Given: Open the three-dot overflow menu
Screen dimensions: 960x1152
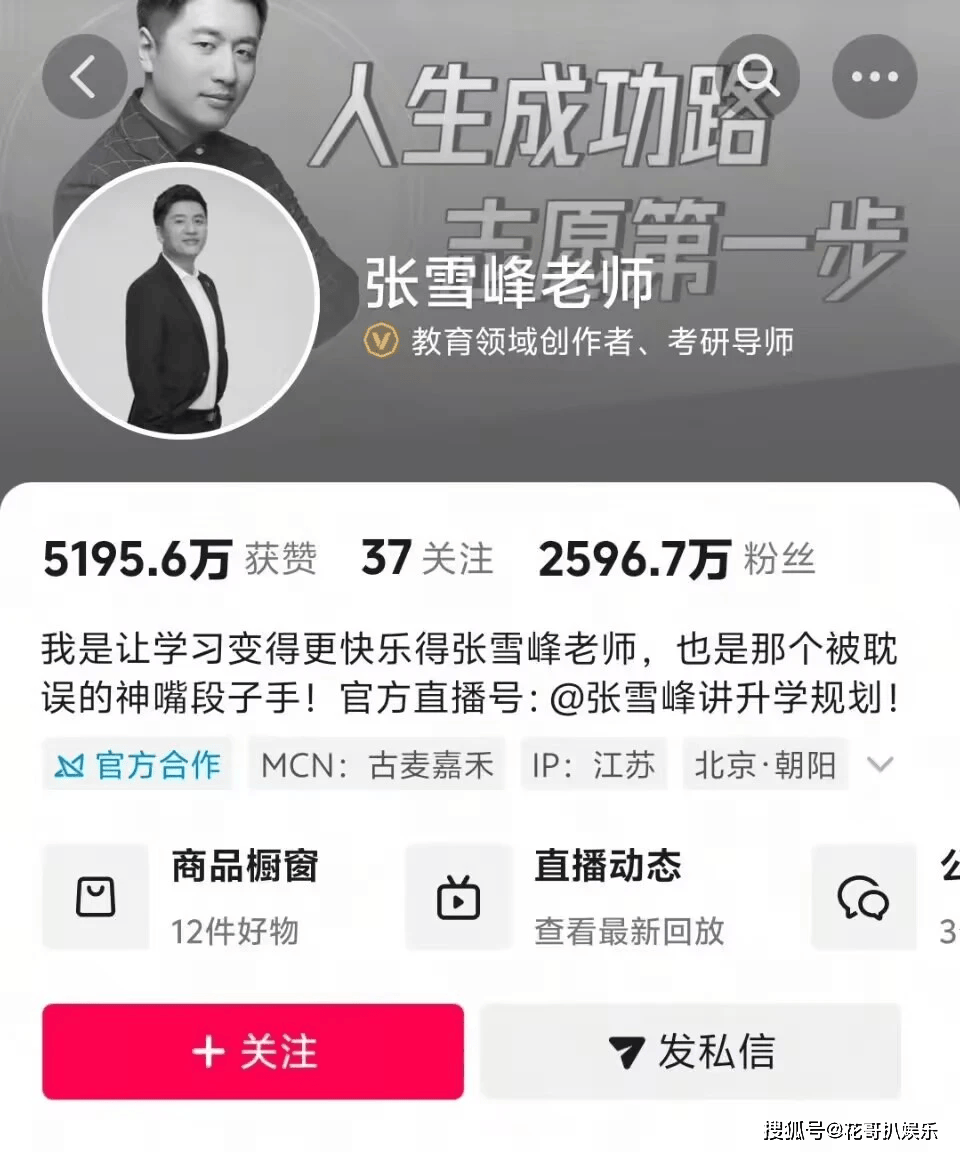Looking at the screenshot, I should coord(875,77).
